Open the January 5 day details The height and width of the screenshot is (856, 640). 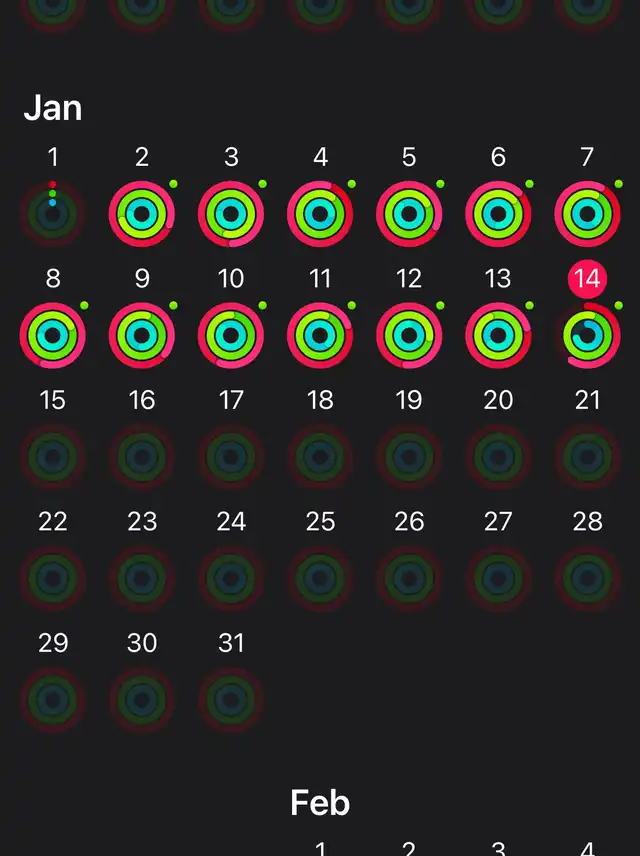coord(409,214)
